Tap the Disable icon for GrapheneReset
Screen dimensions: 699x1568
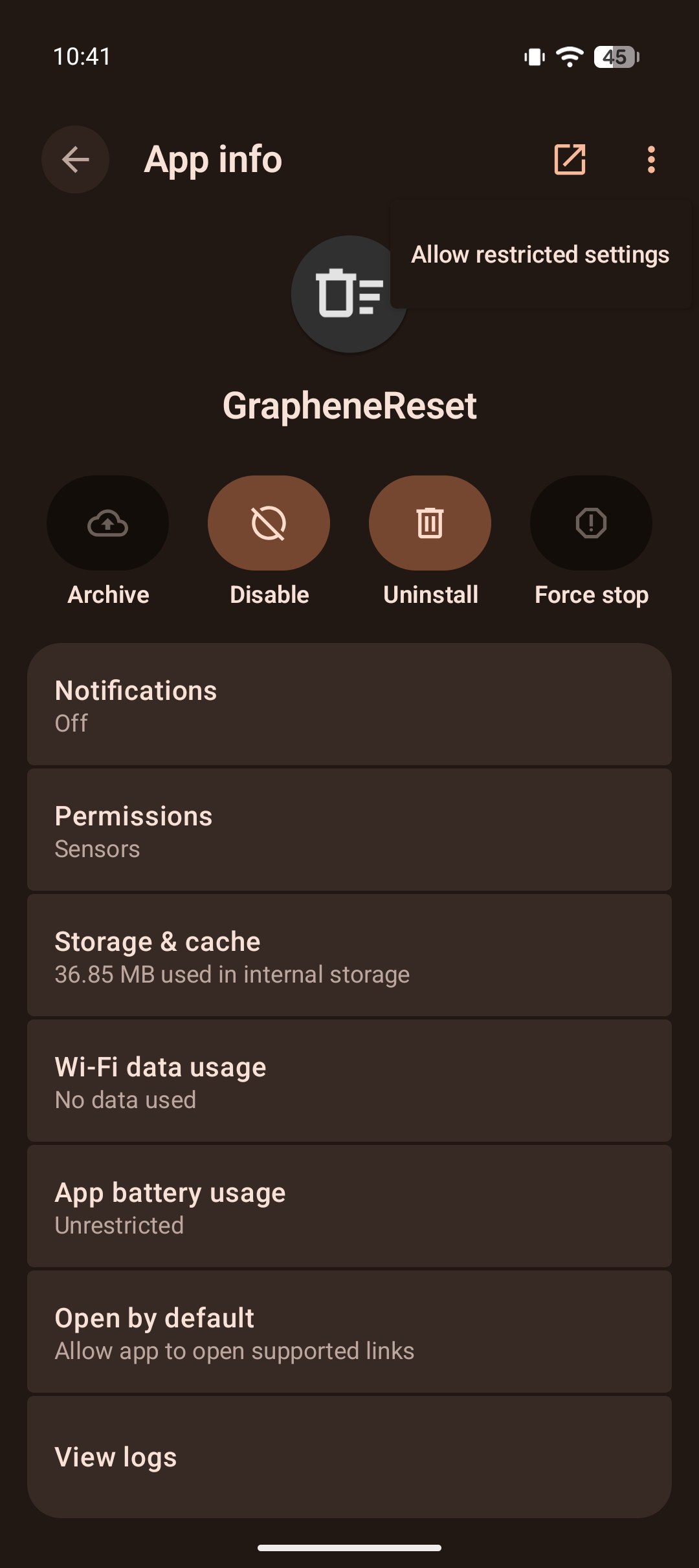tap(269, 523)
